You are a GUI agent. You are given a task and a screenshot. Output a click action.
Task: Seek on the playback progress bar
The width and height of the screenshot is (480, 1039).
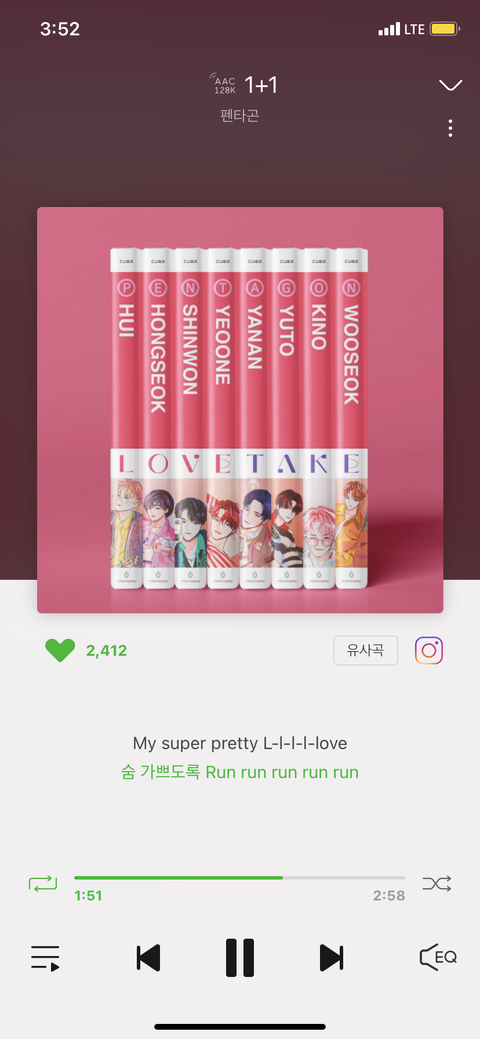click(x=239, y=877)
